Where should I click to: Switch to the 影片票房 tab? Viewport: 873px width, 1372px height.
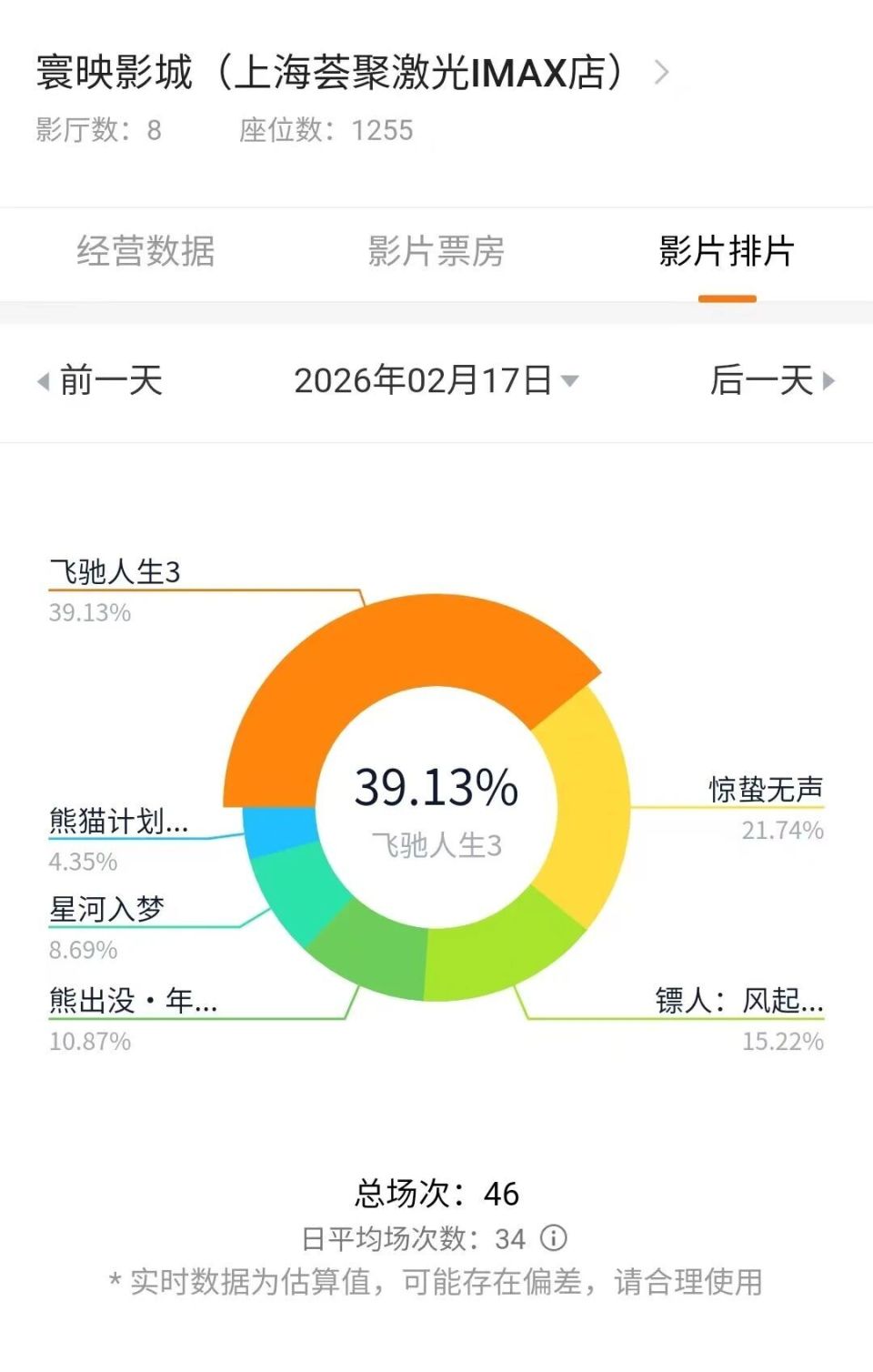[x=434, y=253]
